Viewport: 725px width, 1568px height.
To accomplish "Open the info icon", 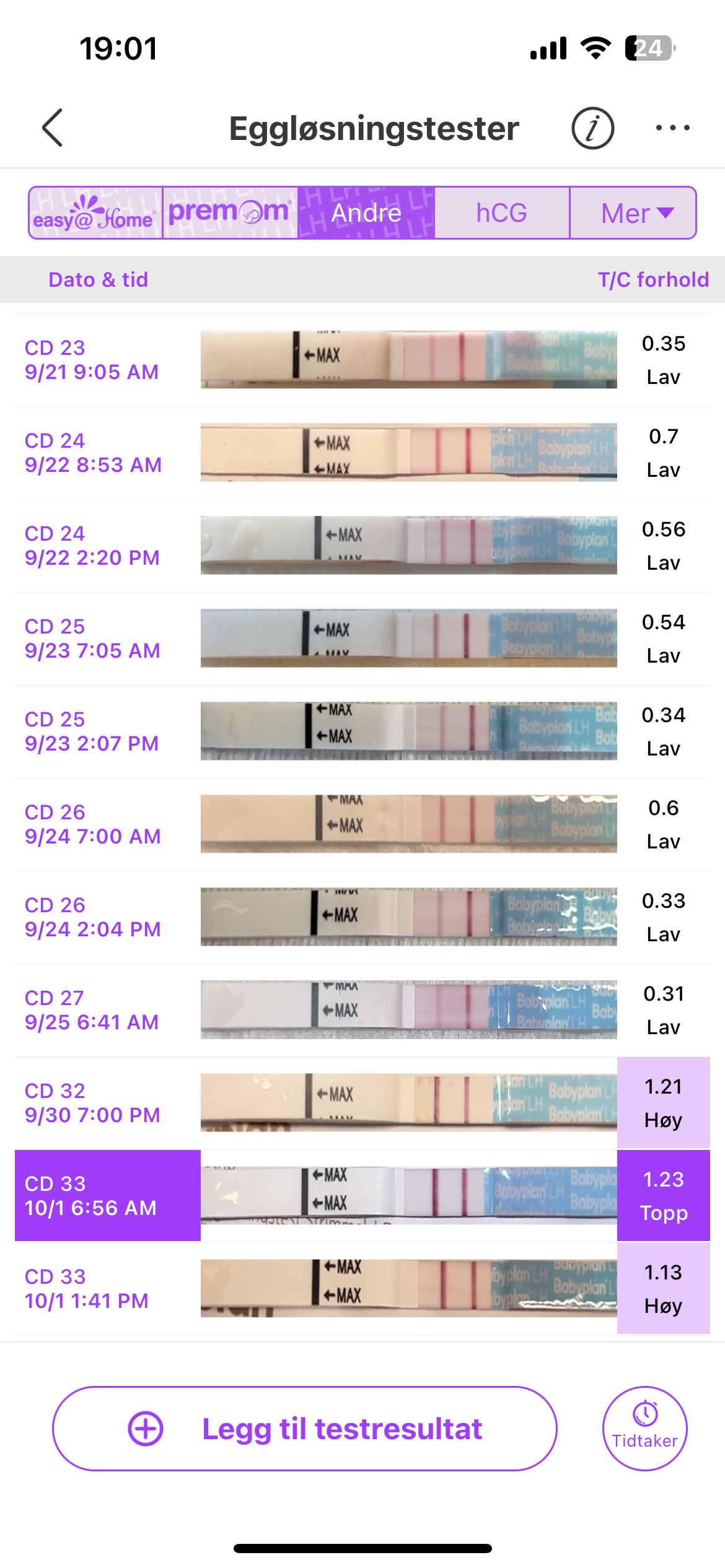I will pos(592,128).
